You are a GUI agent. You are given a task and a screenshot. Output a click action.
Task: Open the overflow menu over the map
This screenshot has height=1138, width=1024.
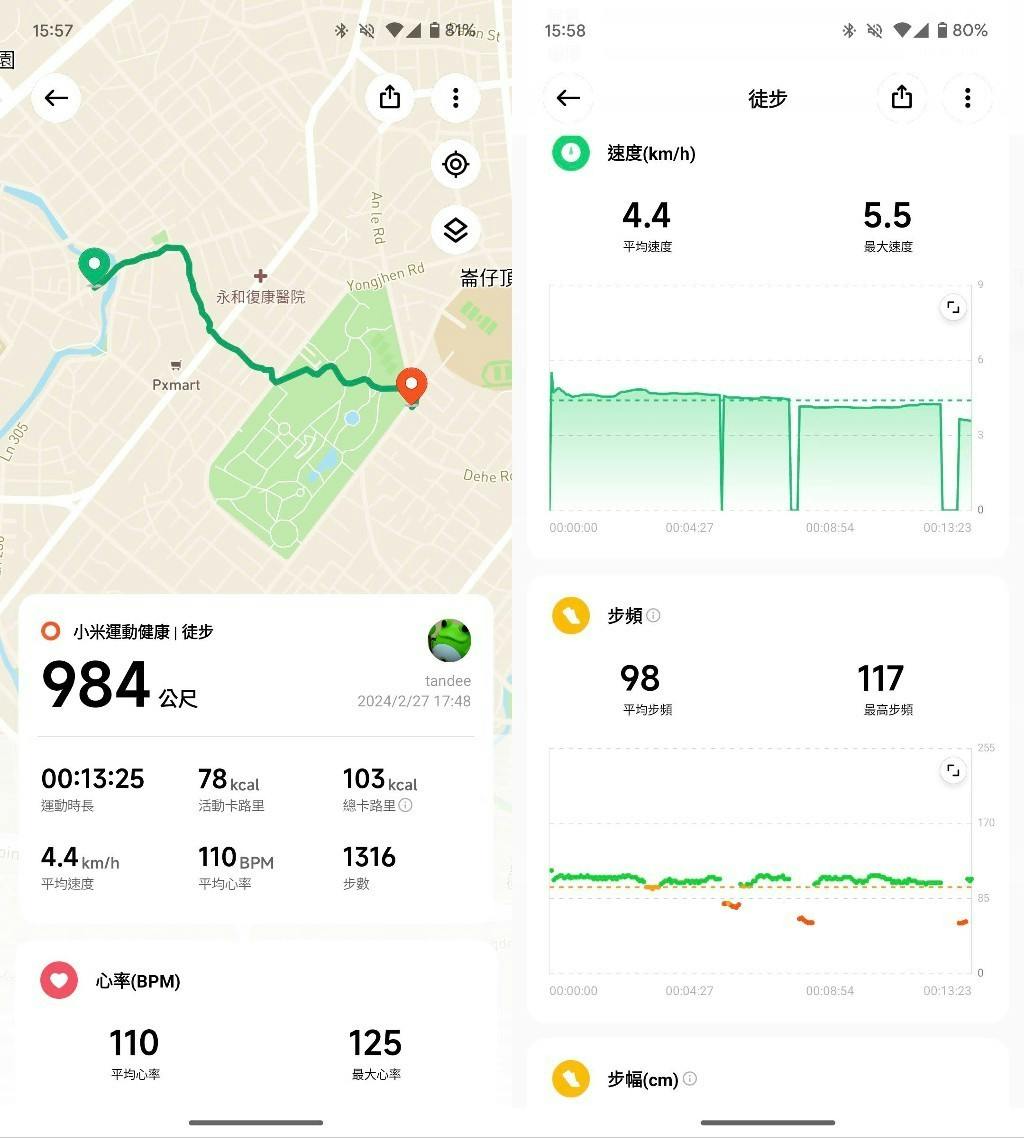pyautogui.click(x=456, y=97)
